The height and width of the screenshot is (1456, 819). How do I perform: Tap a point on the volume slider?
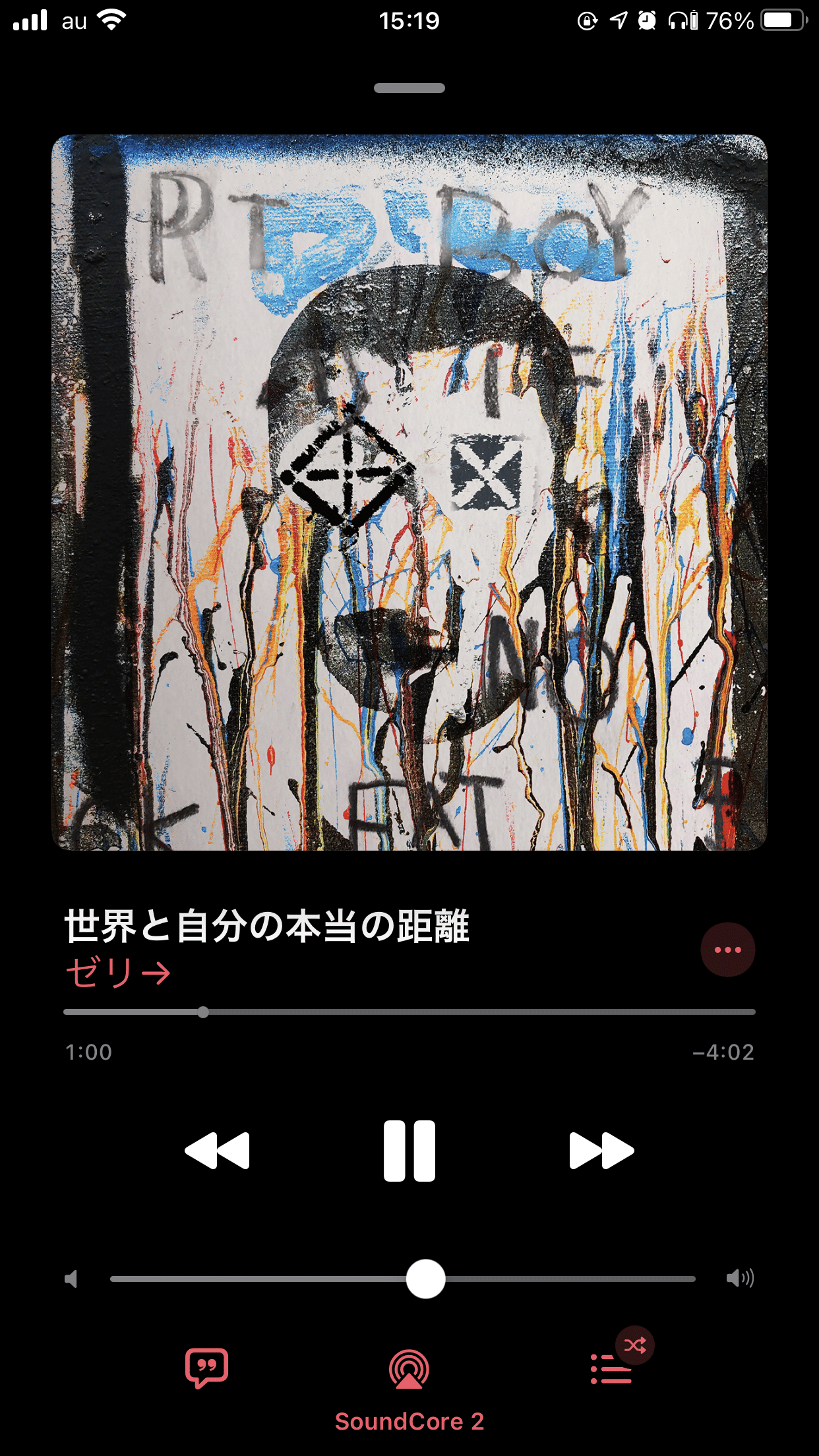point(561,1279)
